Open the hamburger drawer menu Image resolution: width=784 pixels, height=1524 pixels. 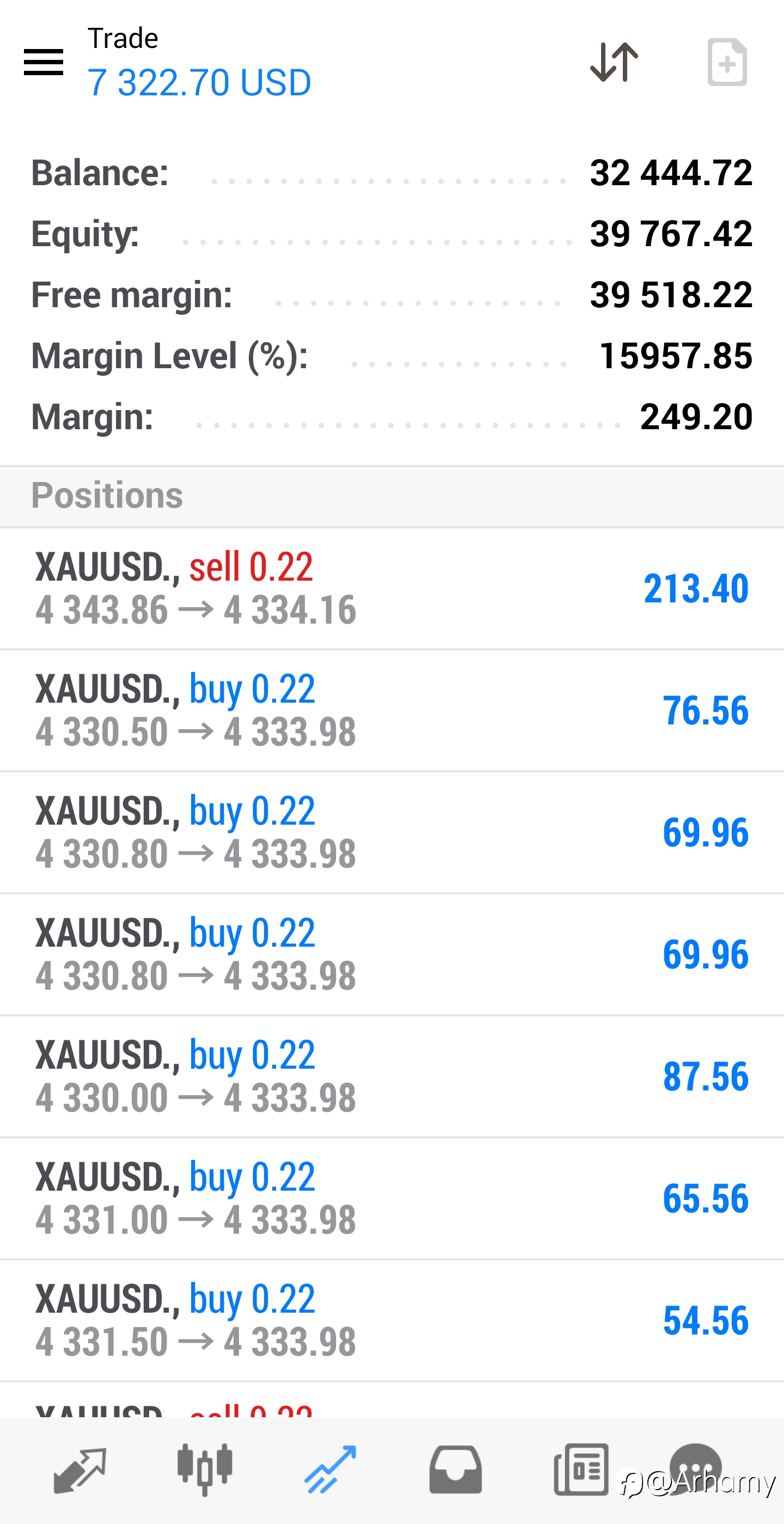click(x=43, y=62)
